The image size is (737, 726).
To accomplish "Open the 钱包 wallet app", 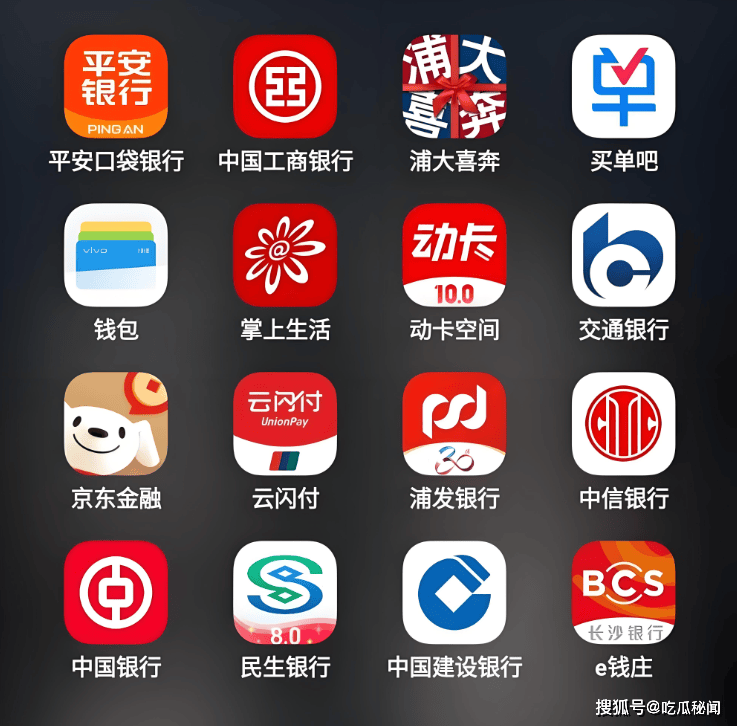I will 116,255.
